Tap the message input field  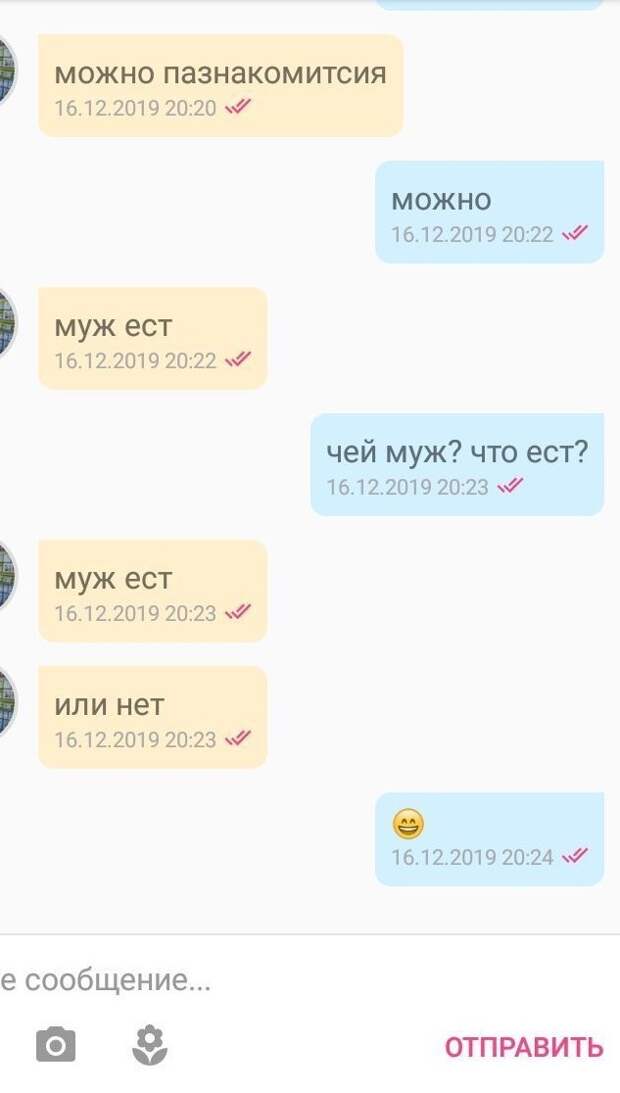(x=250, y=980)
